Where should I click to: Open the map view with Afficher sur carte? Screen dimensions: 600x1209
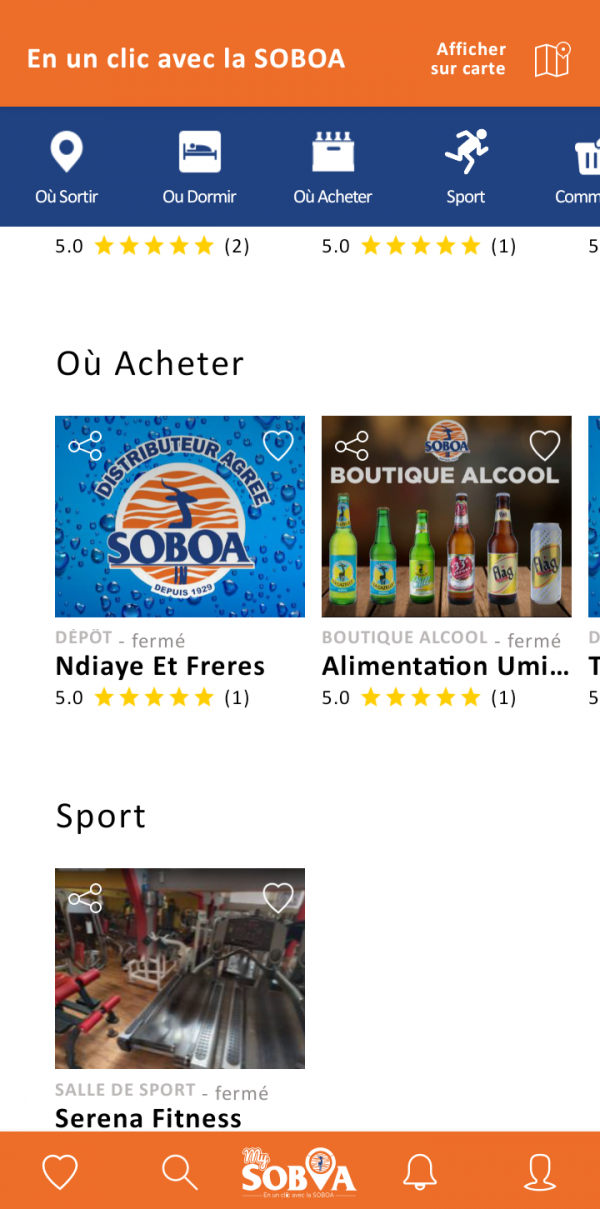(502, 60)
